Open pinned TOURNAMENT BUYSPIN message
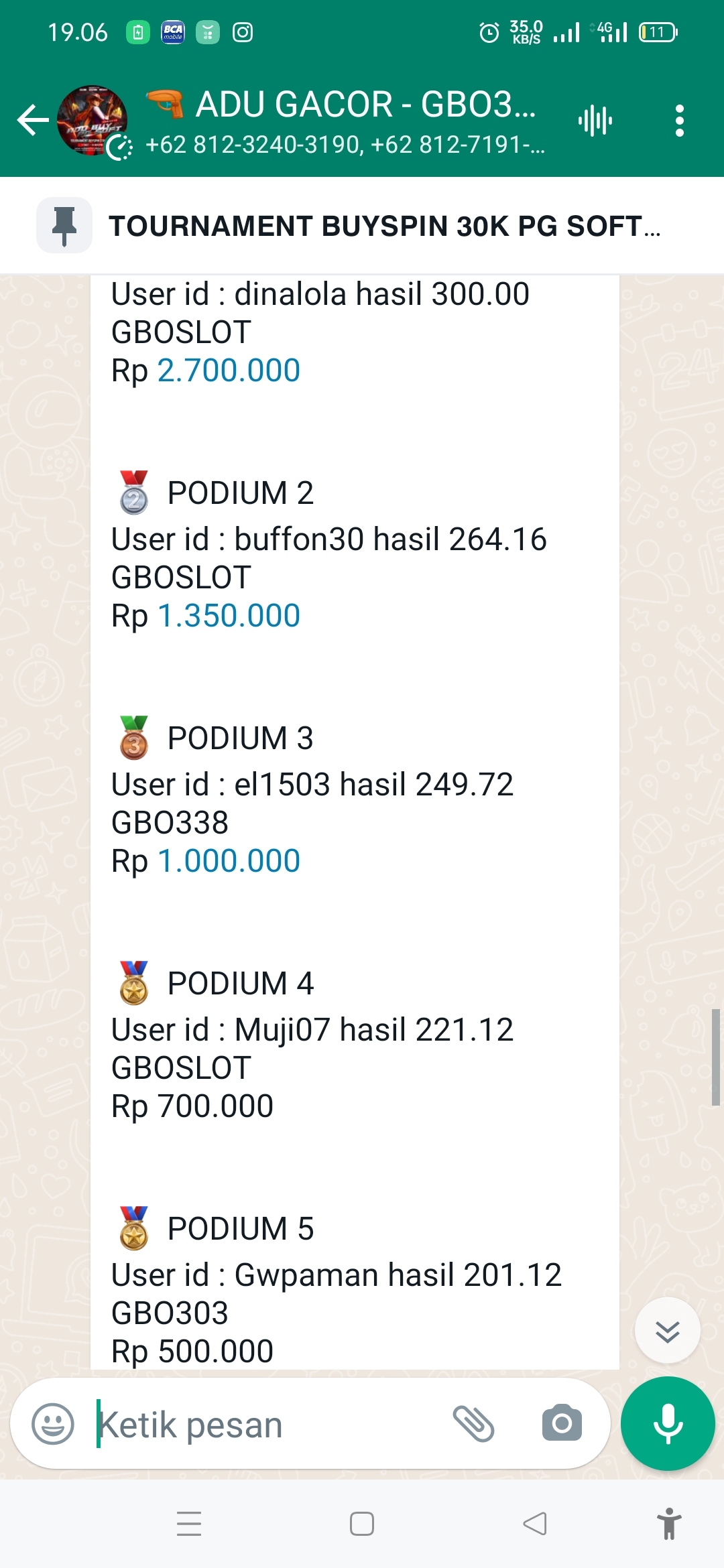 pos(382,226)
